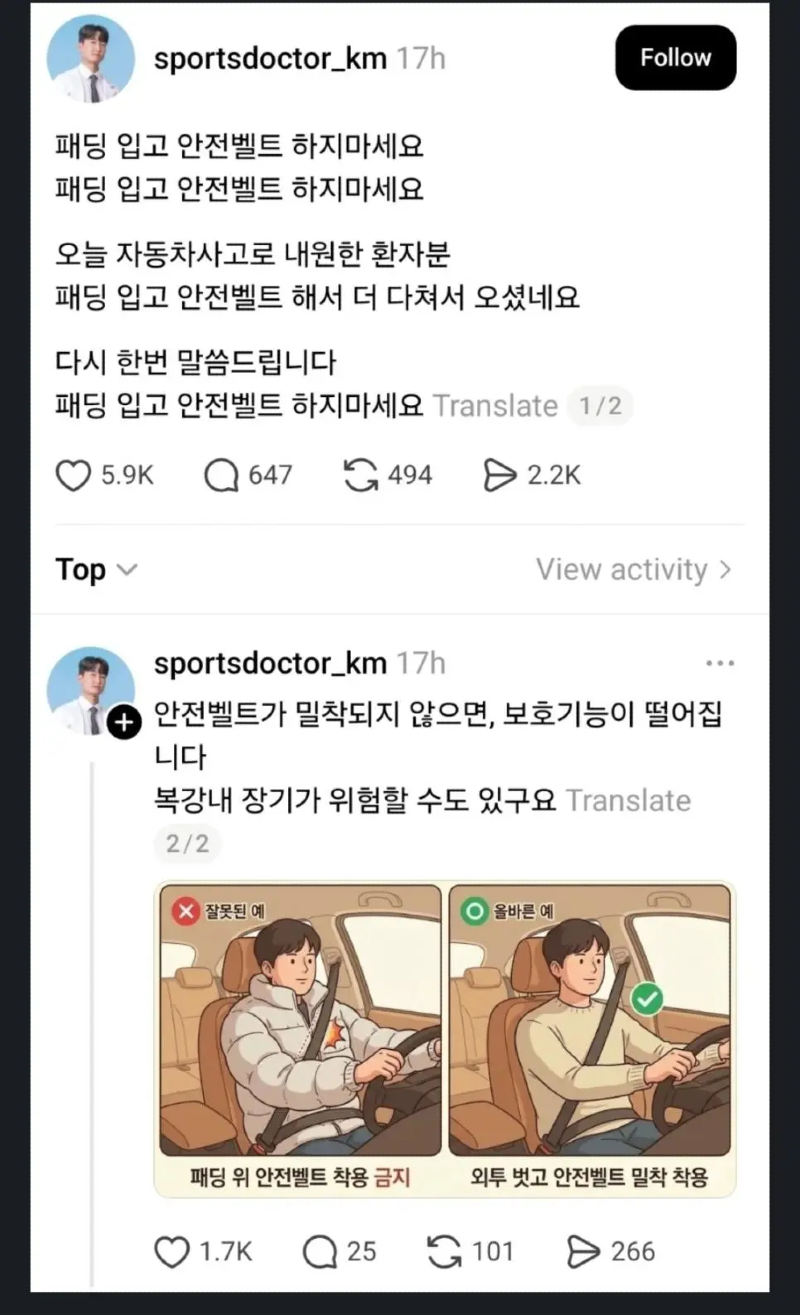800x1315 pixels.
Task: Share the main post with 2.2K shares
Action: (x=500, y=476)
